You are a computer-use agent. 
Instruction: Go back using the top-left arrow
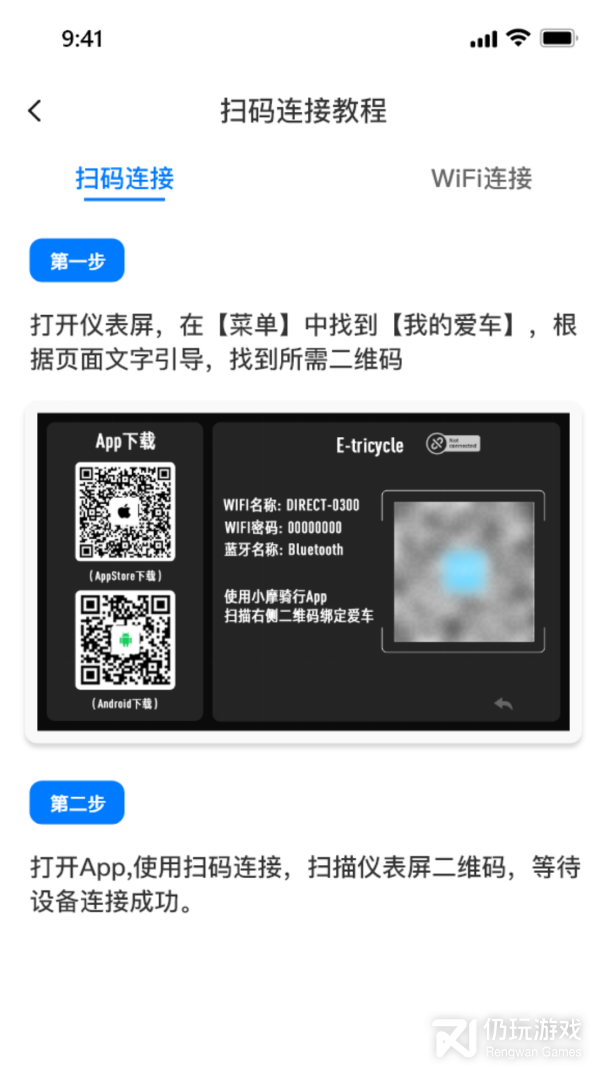pyautogui.click(x=36, y=111)
